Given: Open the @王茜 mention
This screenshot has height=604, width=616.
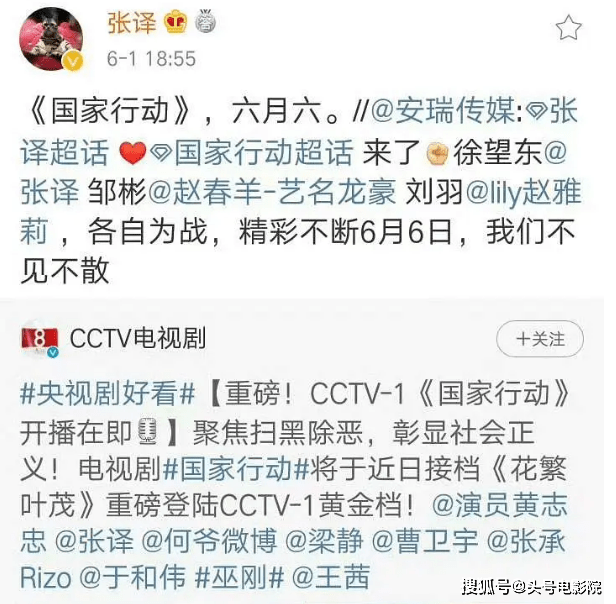Looking at the screenshot, I should click(331, 577).
